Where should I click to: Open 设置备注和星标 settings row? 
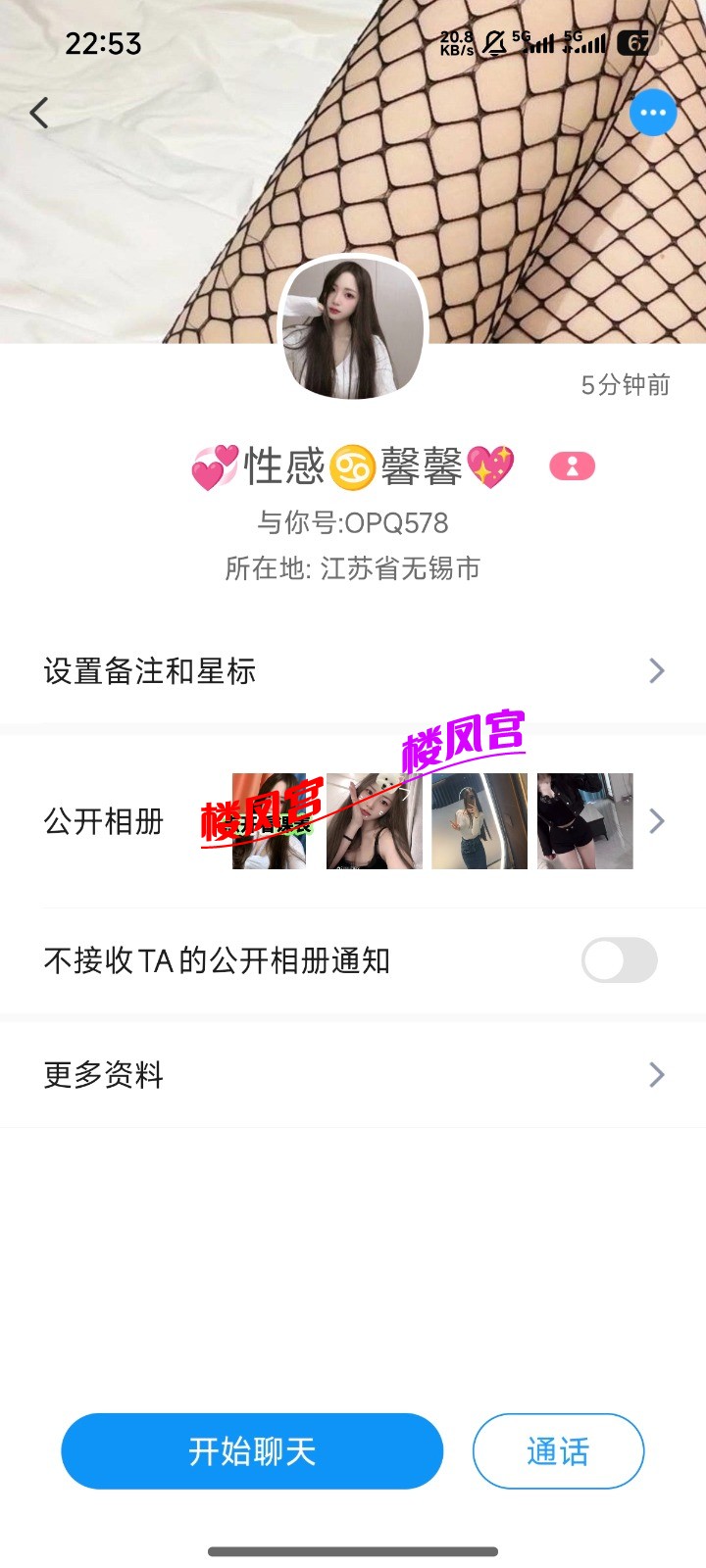pyautogui.click(x=353, y=671)
